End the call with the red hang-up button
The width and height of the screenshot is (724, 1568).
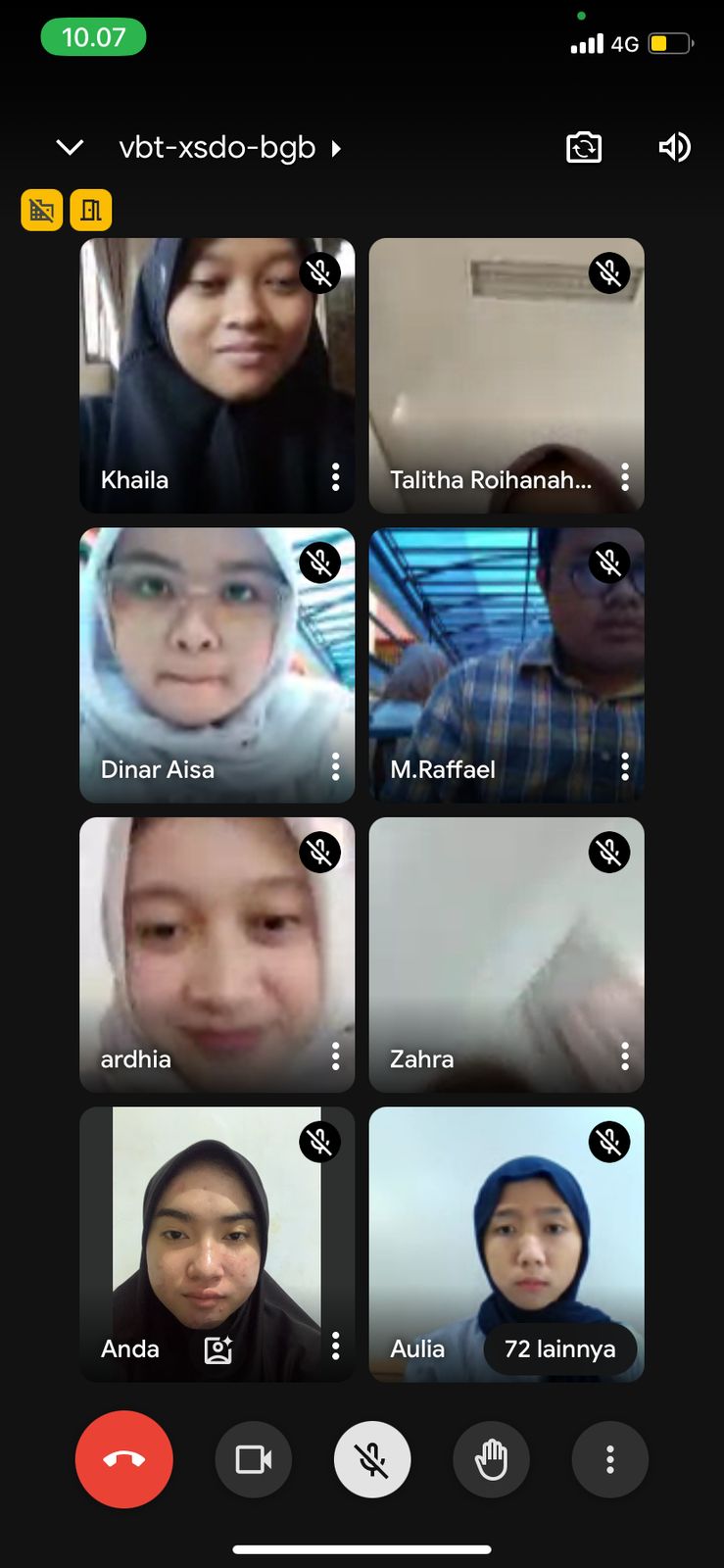124,1459
